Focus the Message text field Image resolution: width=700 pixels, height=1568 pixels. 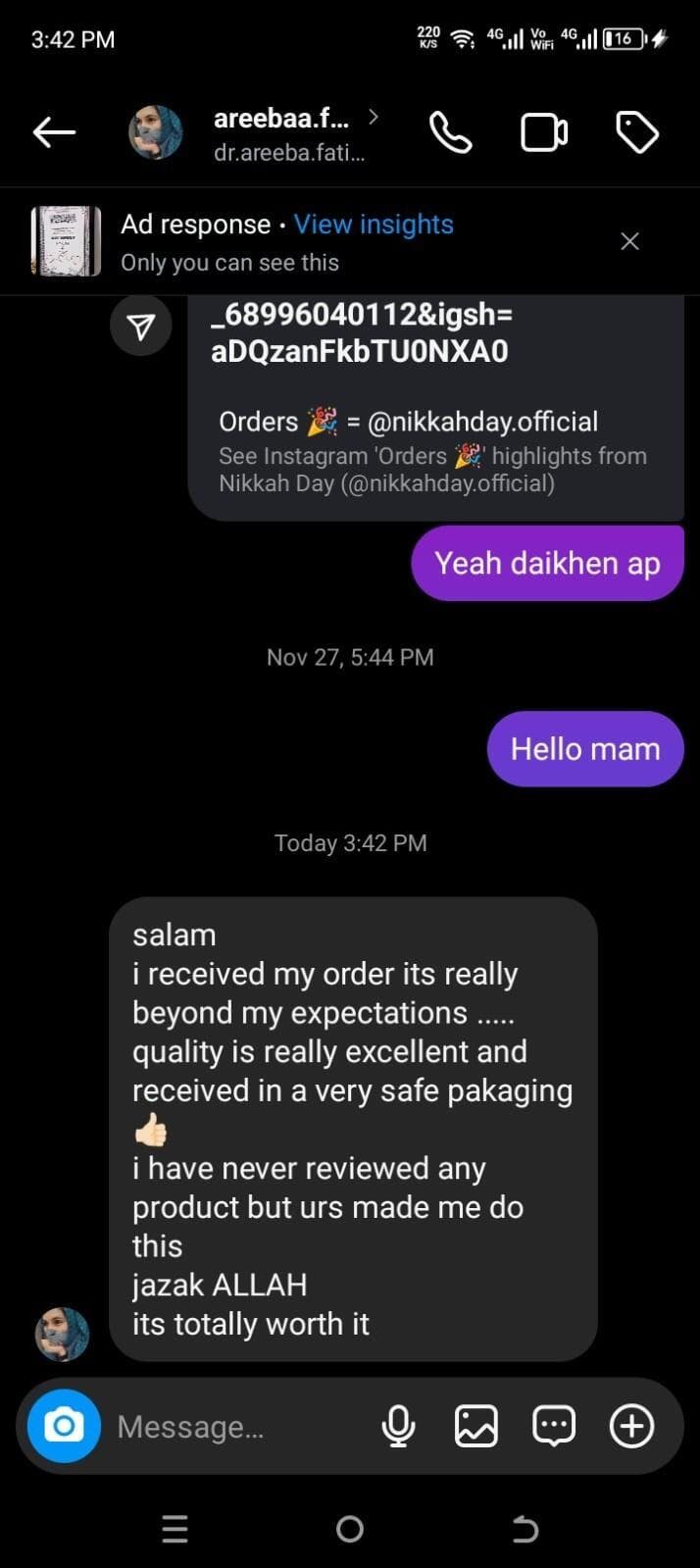coord(235,1426)
